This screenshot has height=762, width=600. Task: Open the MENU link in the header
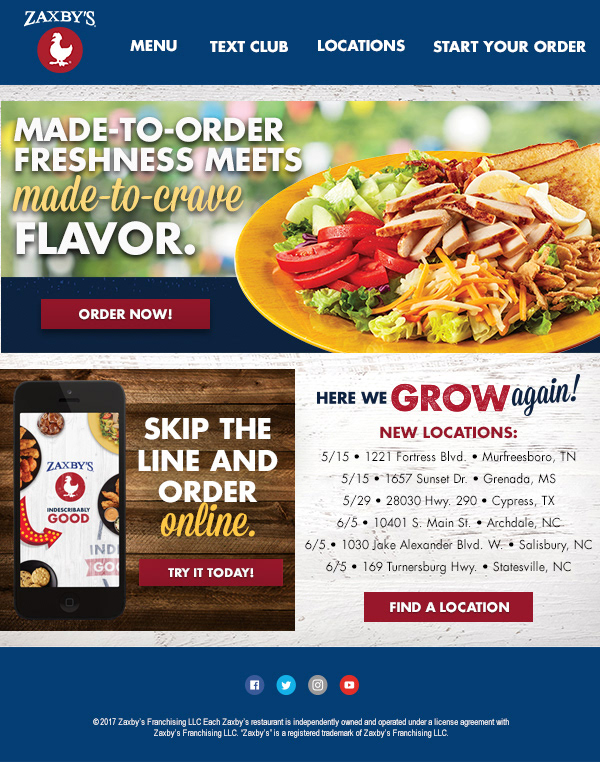[153, 46]
